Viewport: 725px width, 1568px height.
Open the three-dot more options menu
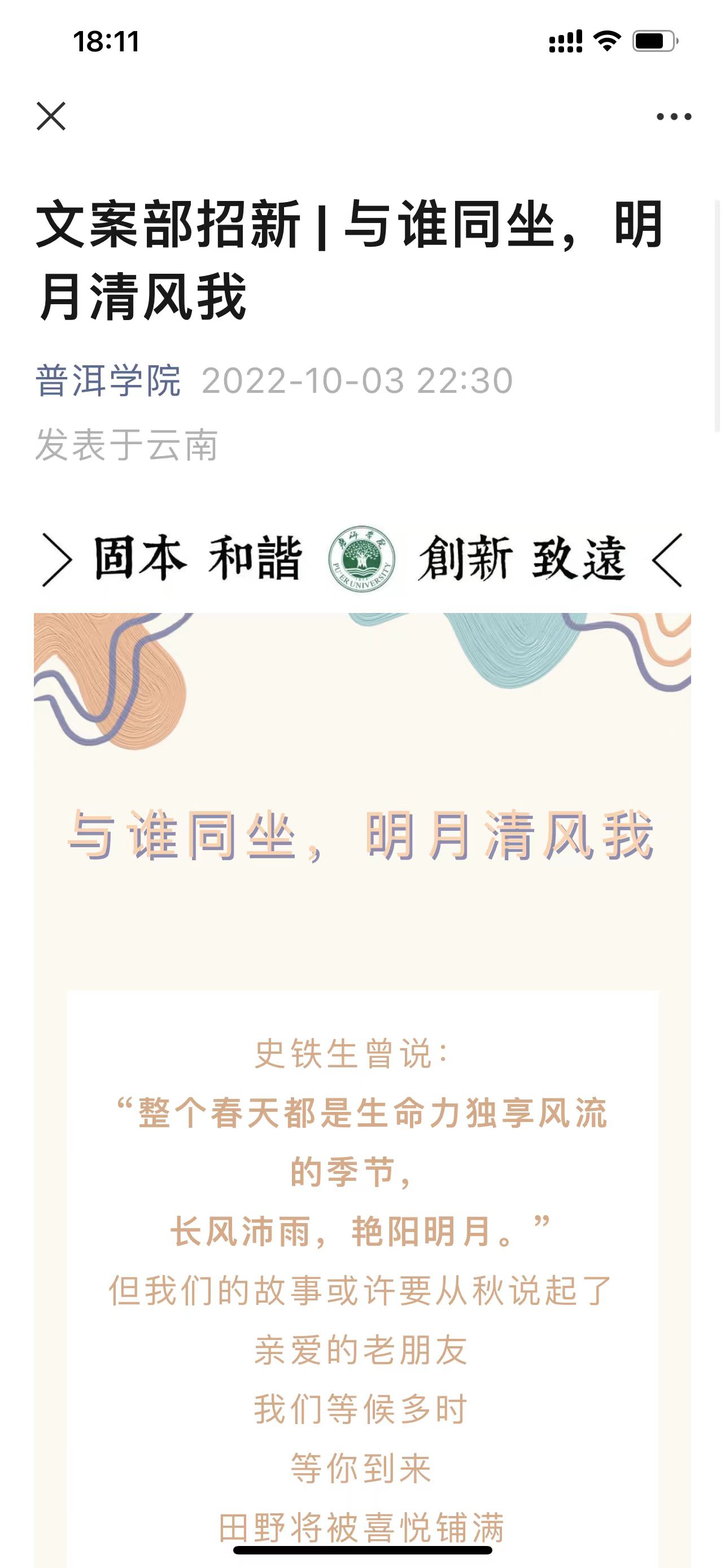point(673,117)
